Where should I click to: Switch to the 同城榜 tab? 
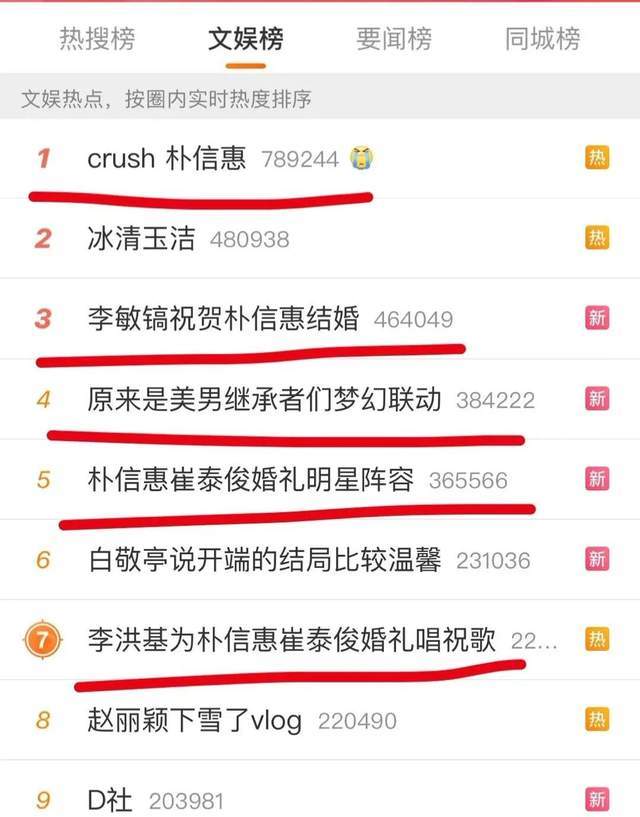click(542, 39)
